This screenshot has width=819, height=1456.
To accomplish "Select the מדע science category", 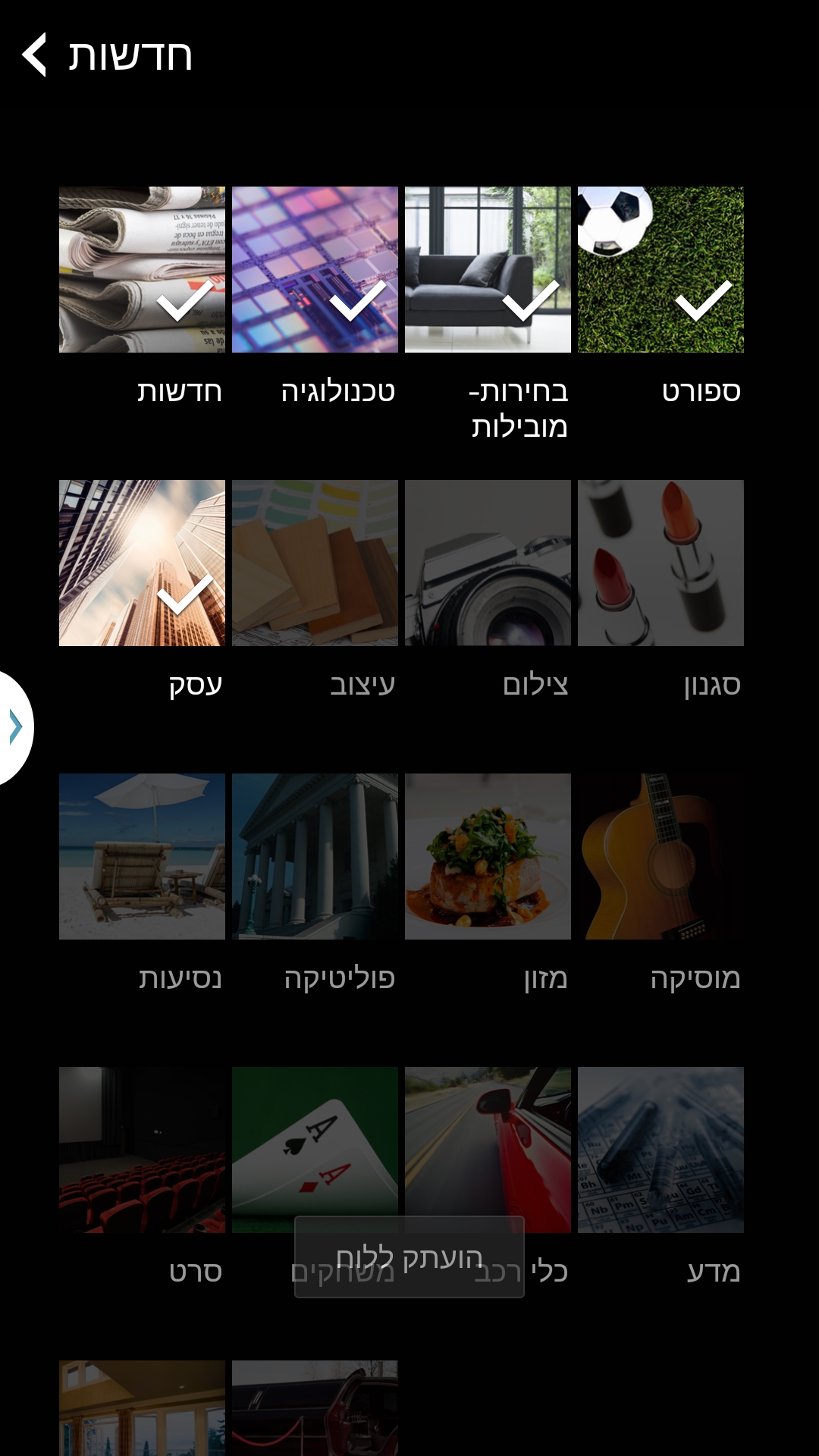I will click(x=661, y=1150).
